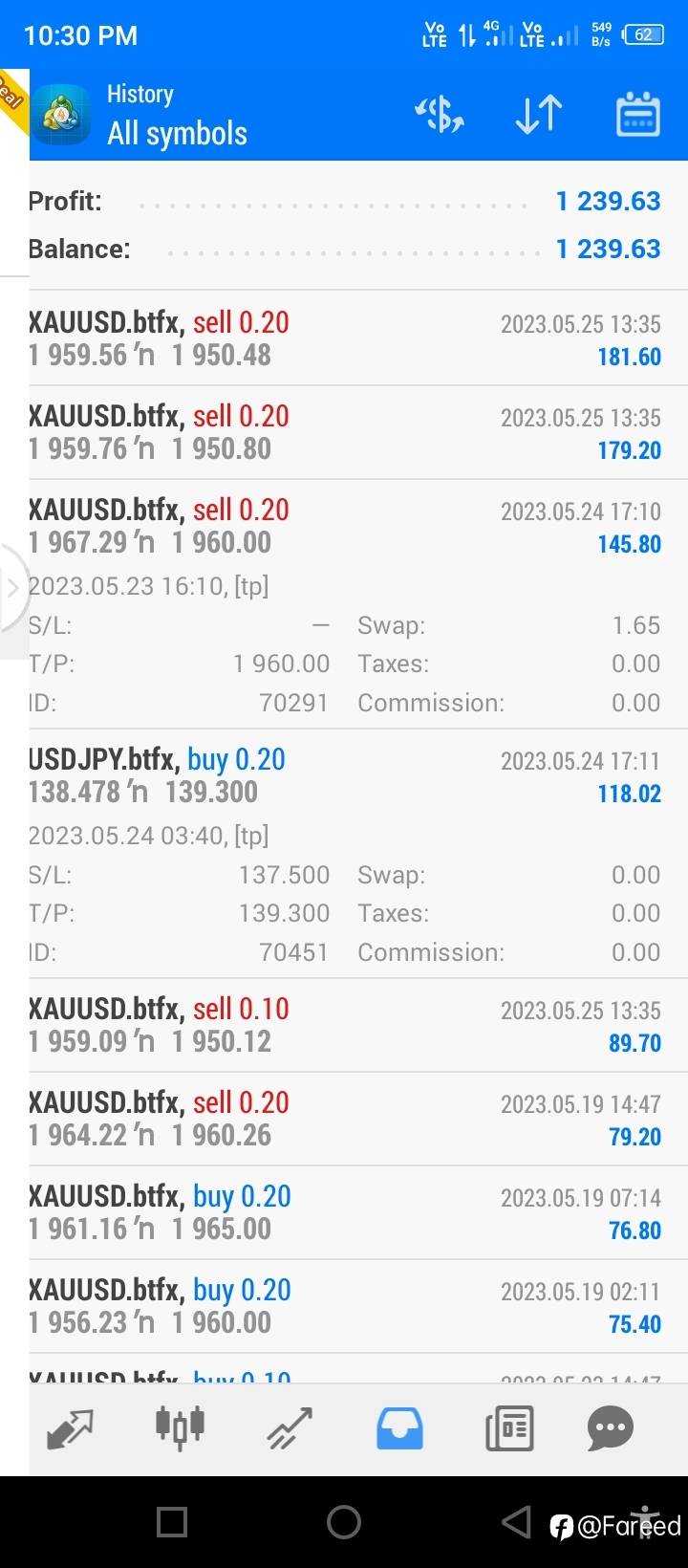
Task: Open the recent apps square button
Action: click(172, 1521)
